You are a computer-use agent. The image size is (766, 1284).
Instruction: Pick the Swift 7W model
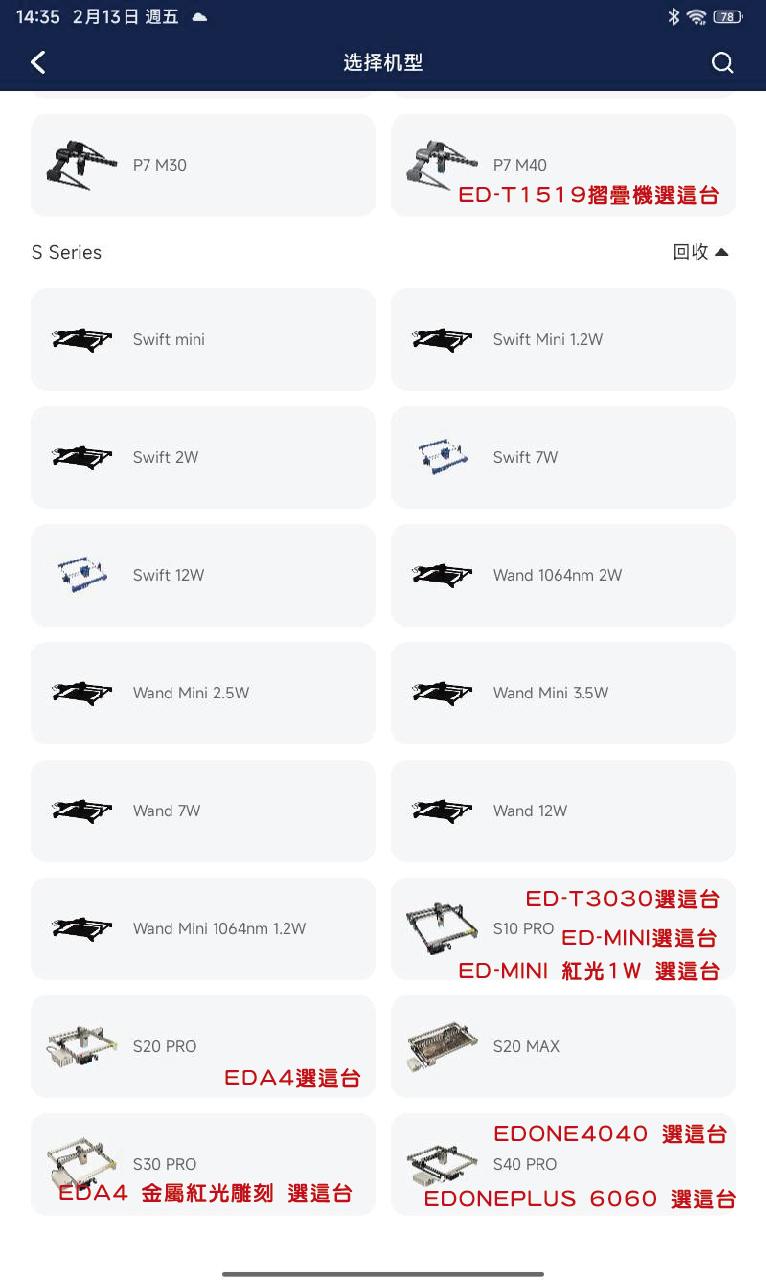pos(563,457)
